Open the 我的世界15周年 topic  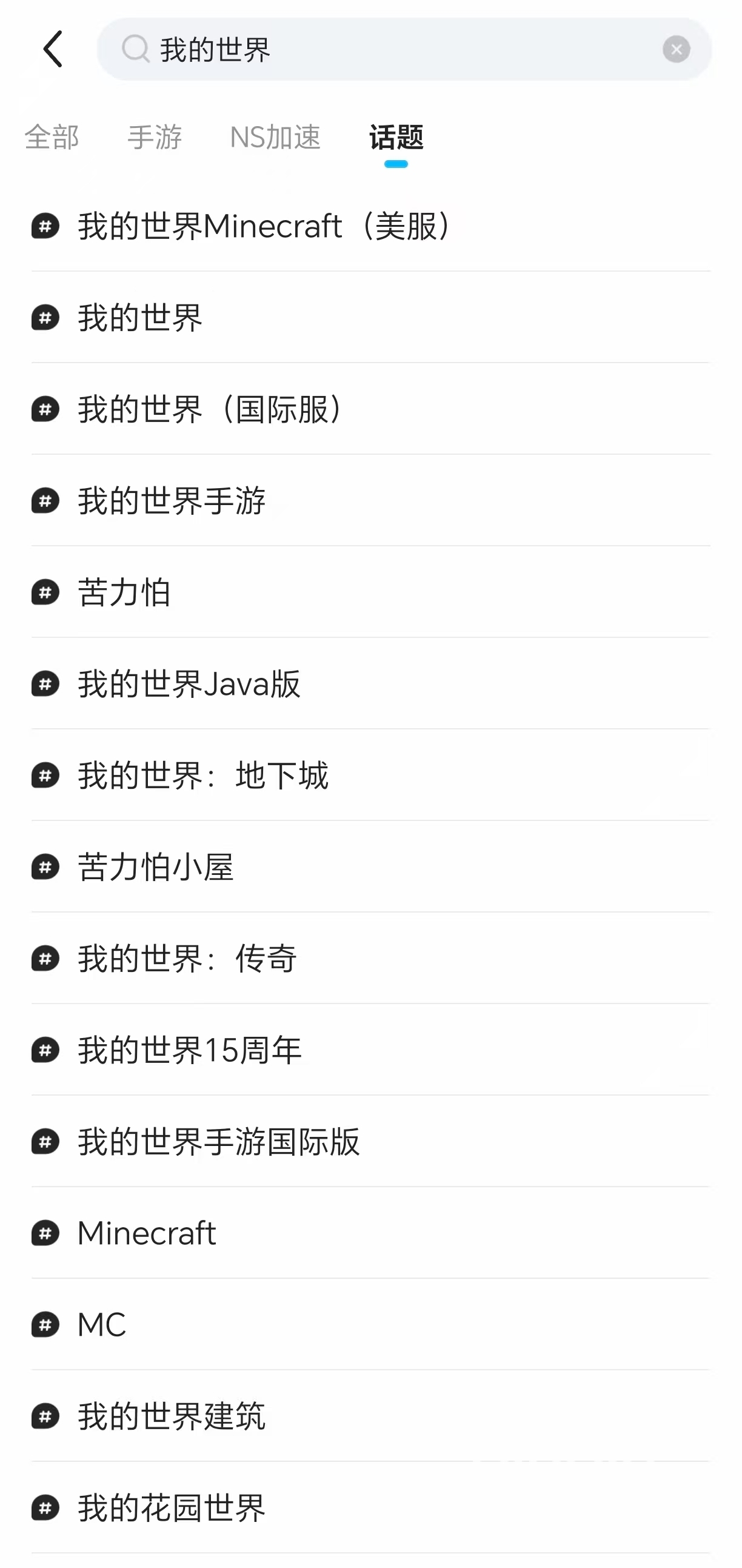[x=189, y=1050]
